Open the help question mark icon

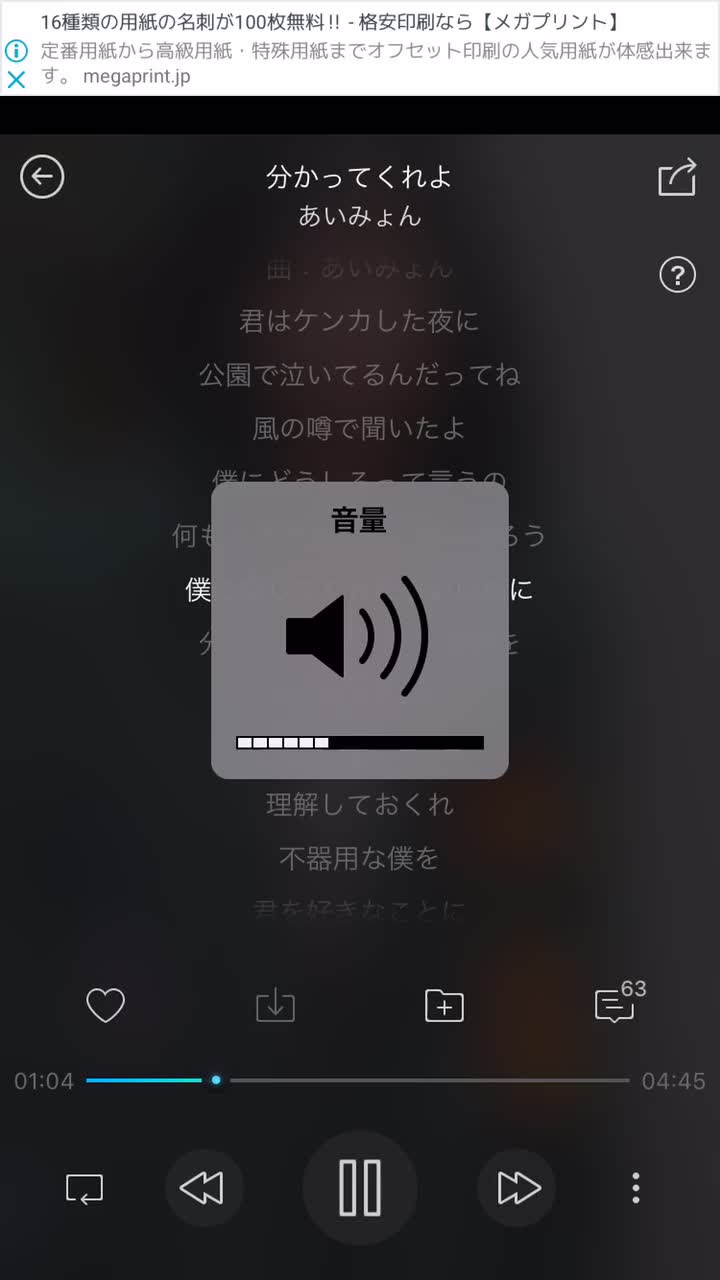tap(677, 274)
